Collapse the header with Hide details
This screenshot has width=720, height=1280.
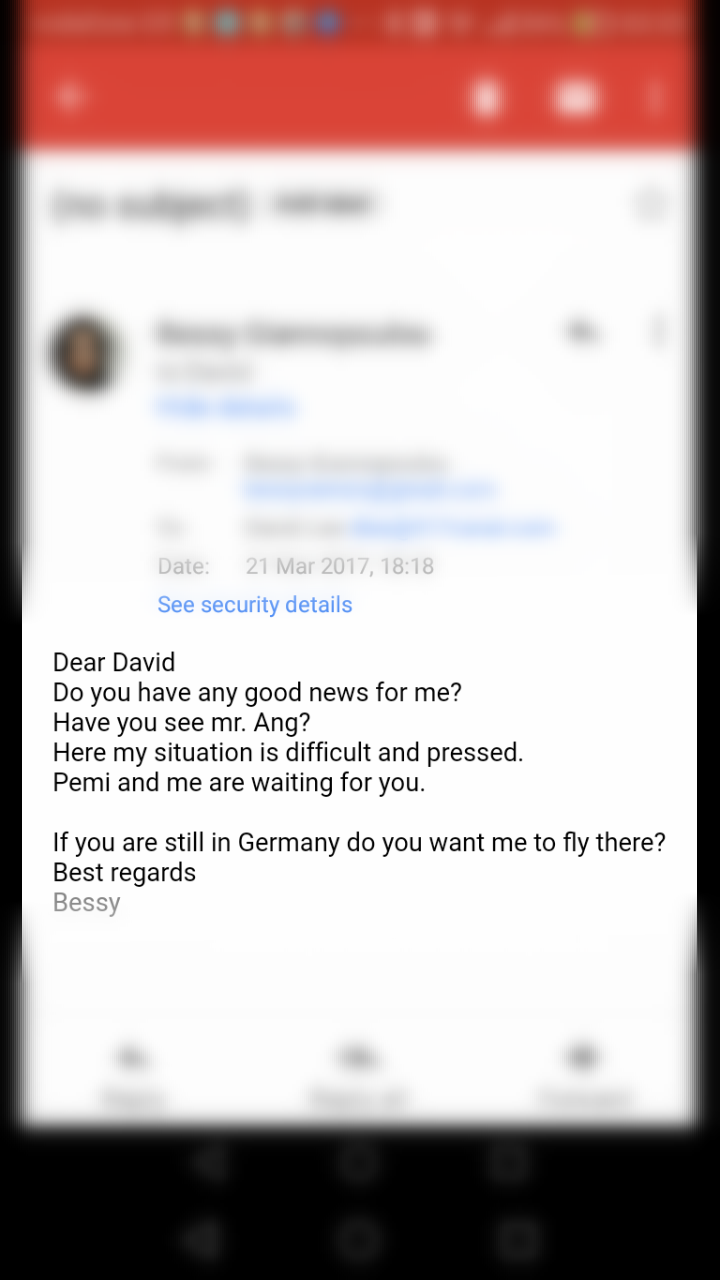click(226, 407)
